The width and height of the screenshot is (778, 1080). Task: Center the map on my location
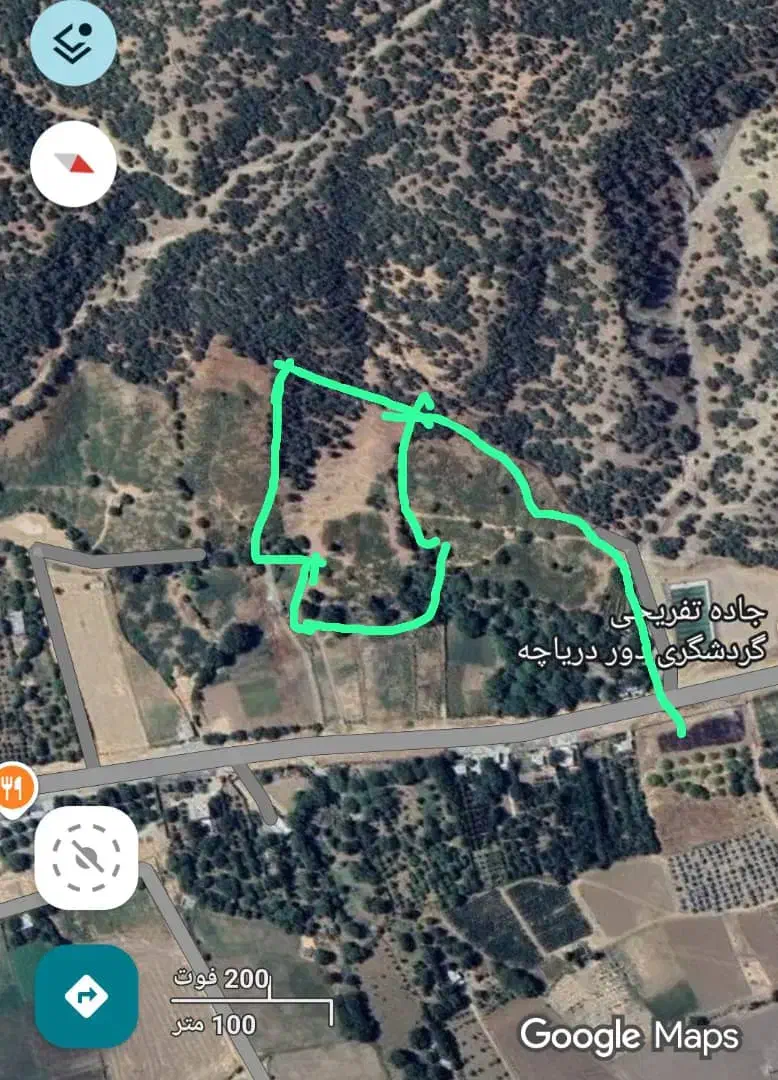[86, 858]
